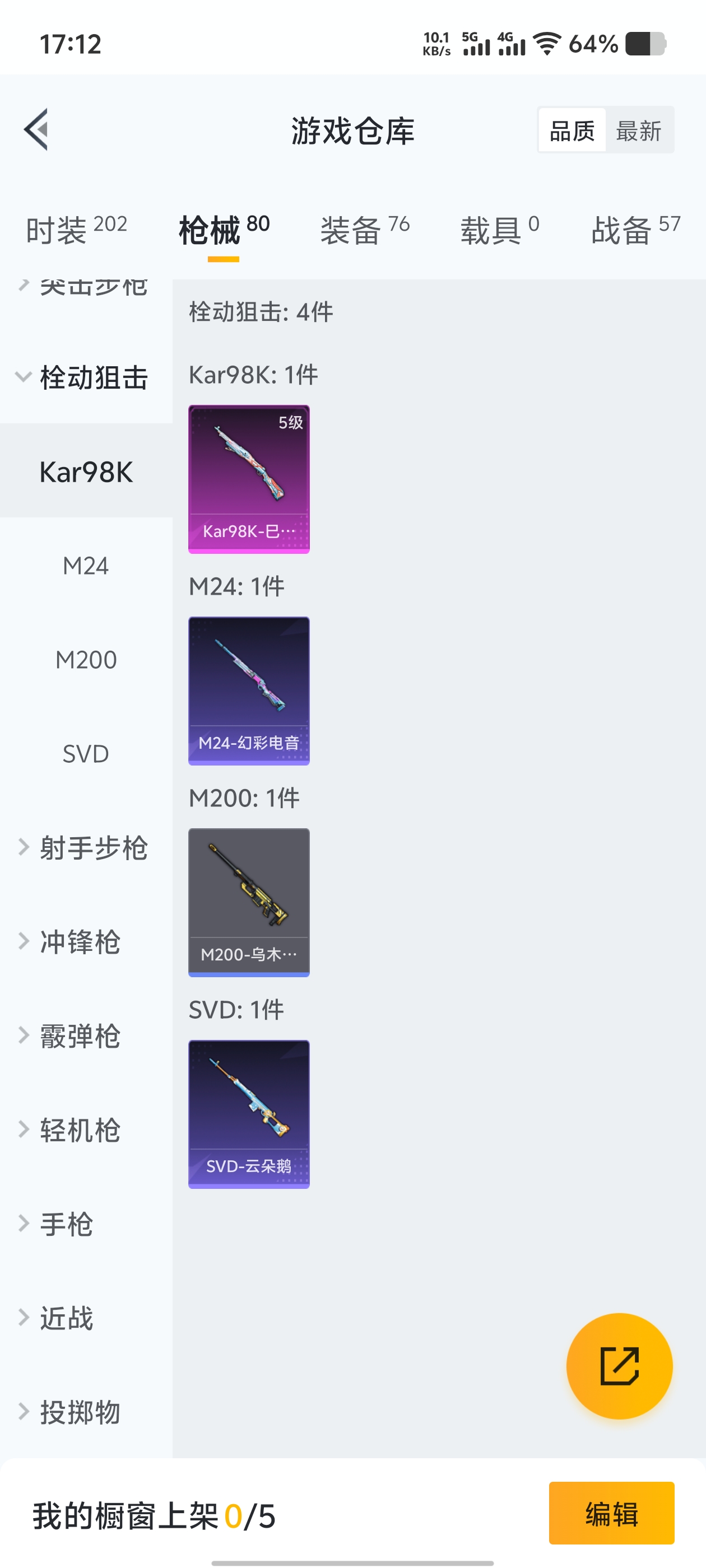Expand the 冲锋枪 category
The height and width of the screenshot is (1568, 706).
coord(79,942)
